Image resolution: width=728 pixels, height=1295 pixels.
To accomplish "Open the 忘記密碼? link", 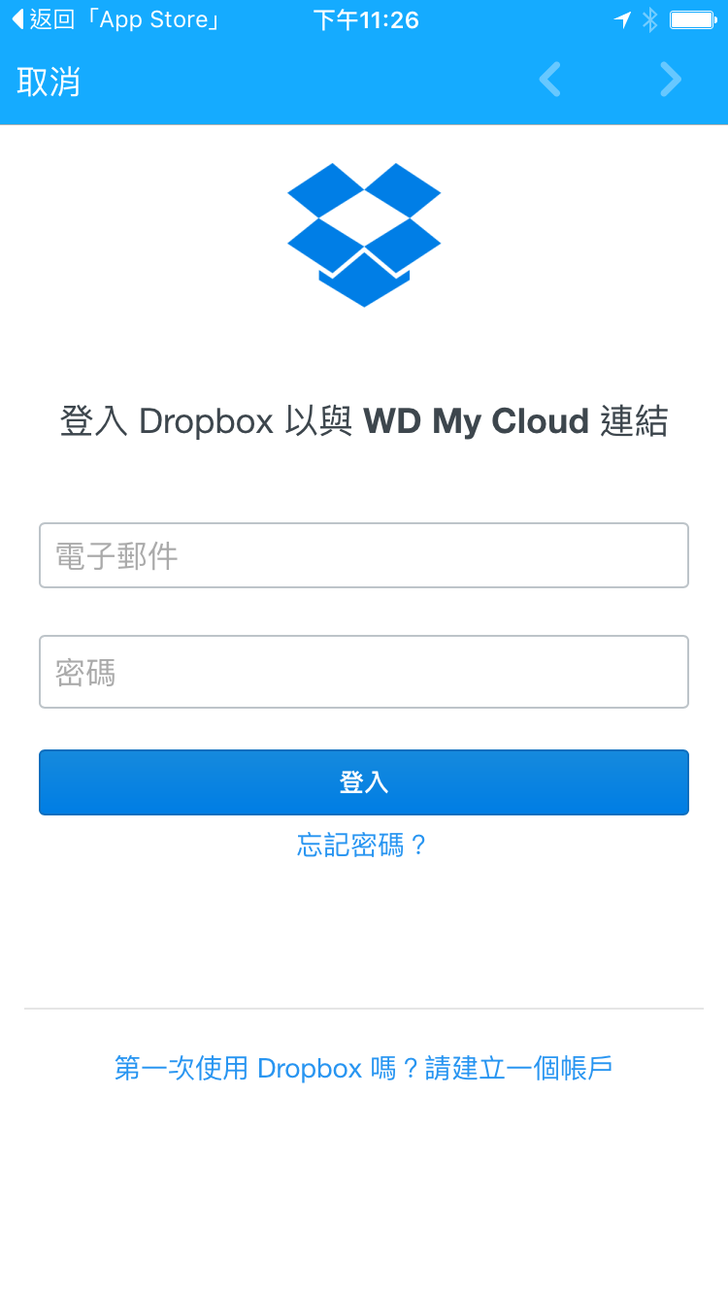I will [363, 846].
